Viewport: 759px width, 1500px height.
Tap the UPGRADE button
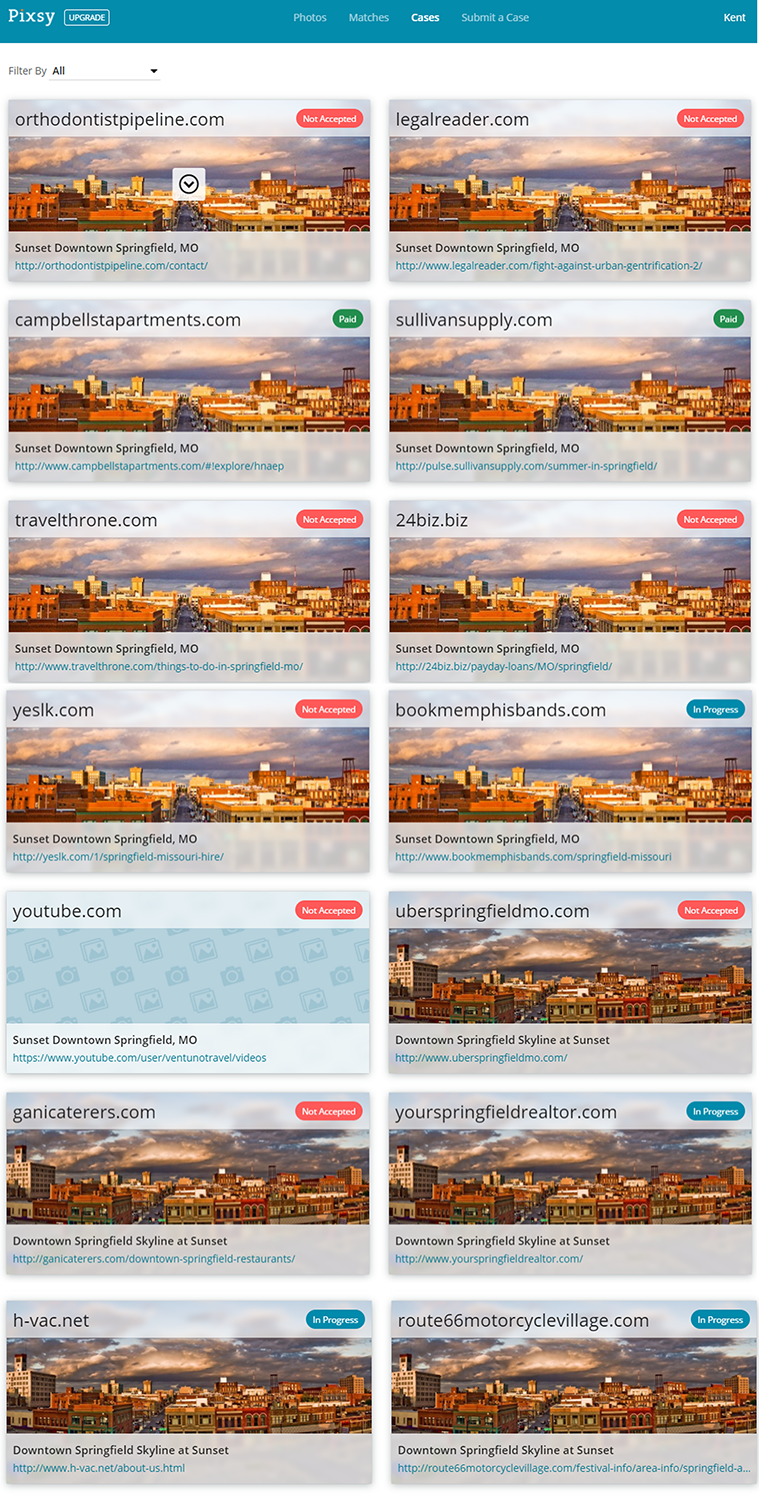point(87,17)
